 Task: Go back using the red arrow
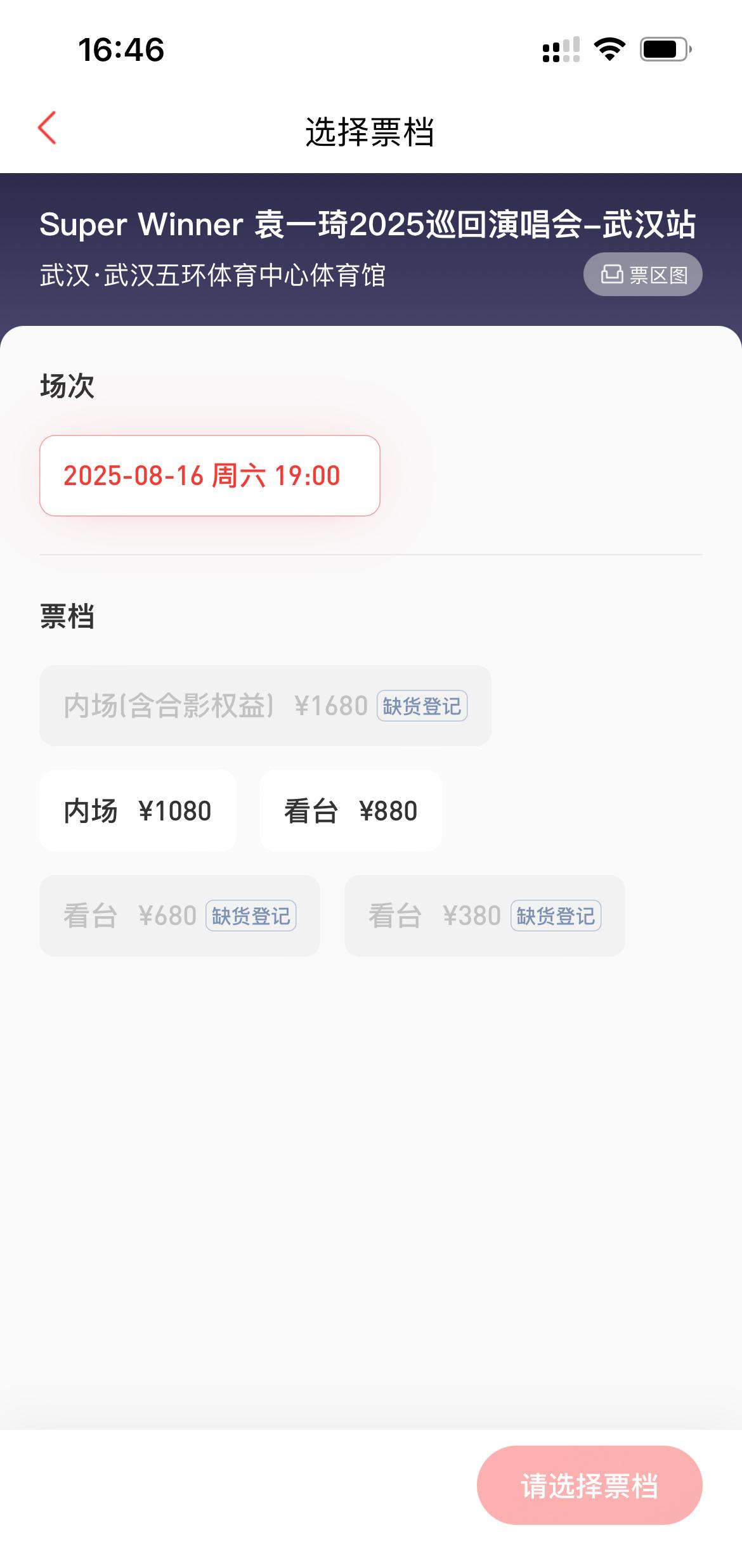[48, 128]
